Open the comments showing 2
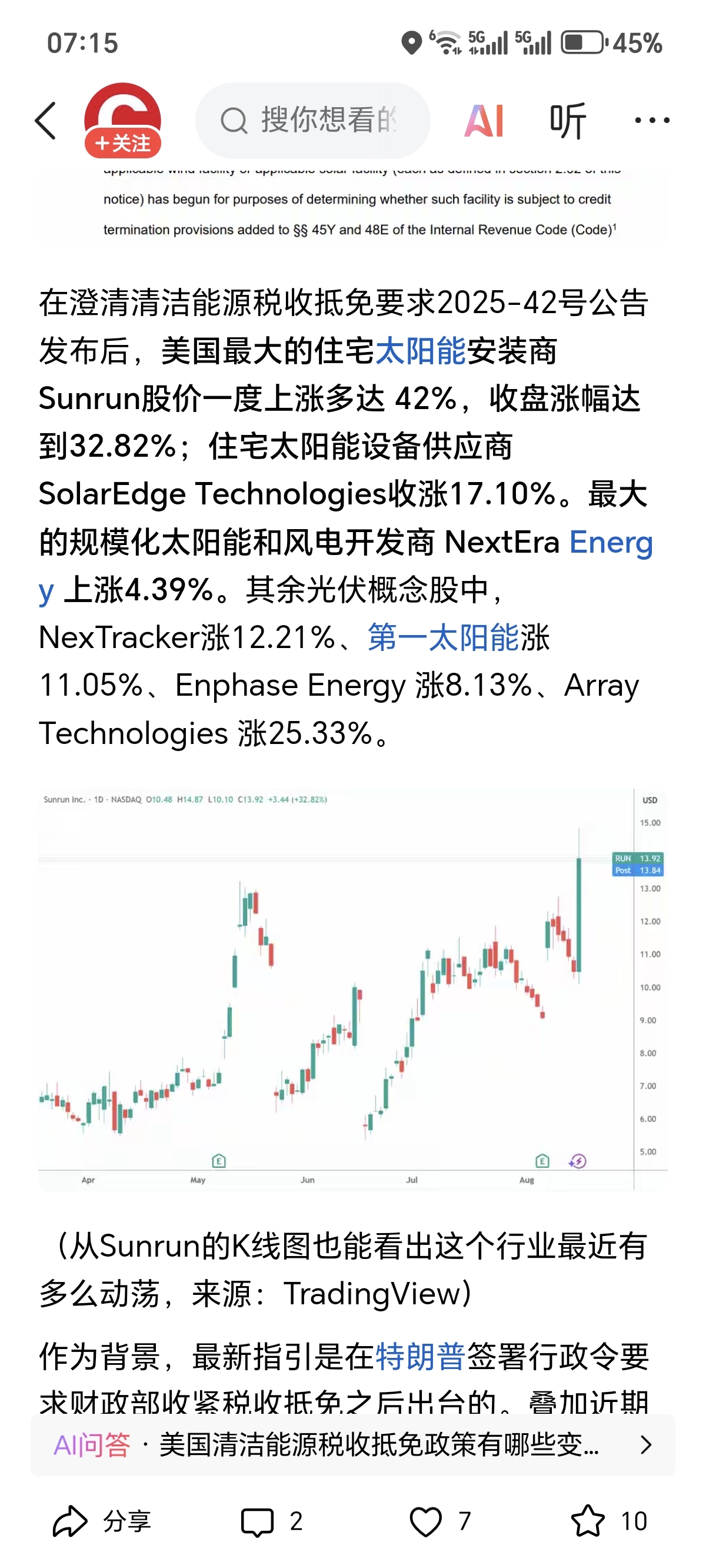This screenshot has width=706, height=1568. click(x=271, y=1521)
